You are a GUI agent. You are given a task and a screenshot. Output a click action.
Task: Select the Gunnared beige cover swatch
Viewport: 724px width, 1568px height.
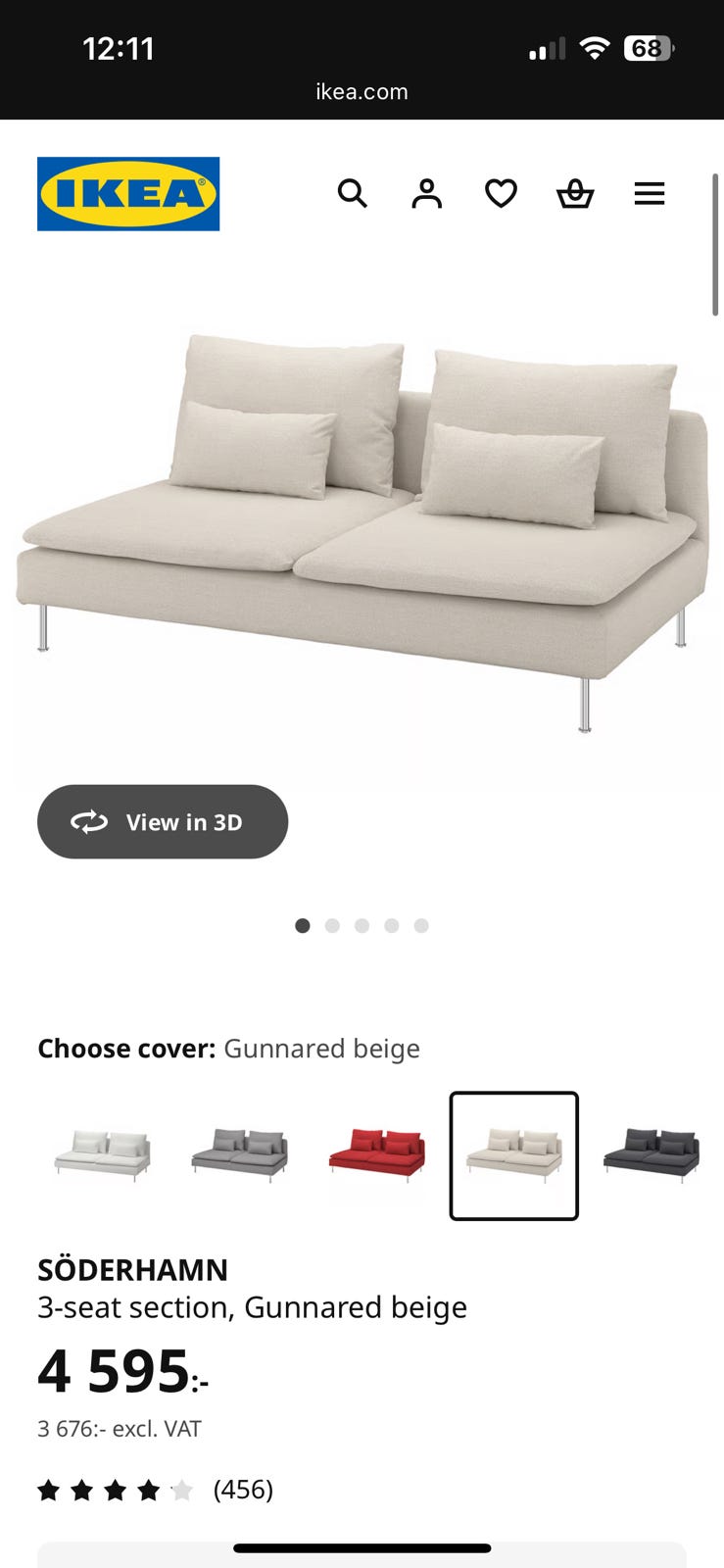pyautogui.click(x=514, y=1155)
